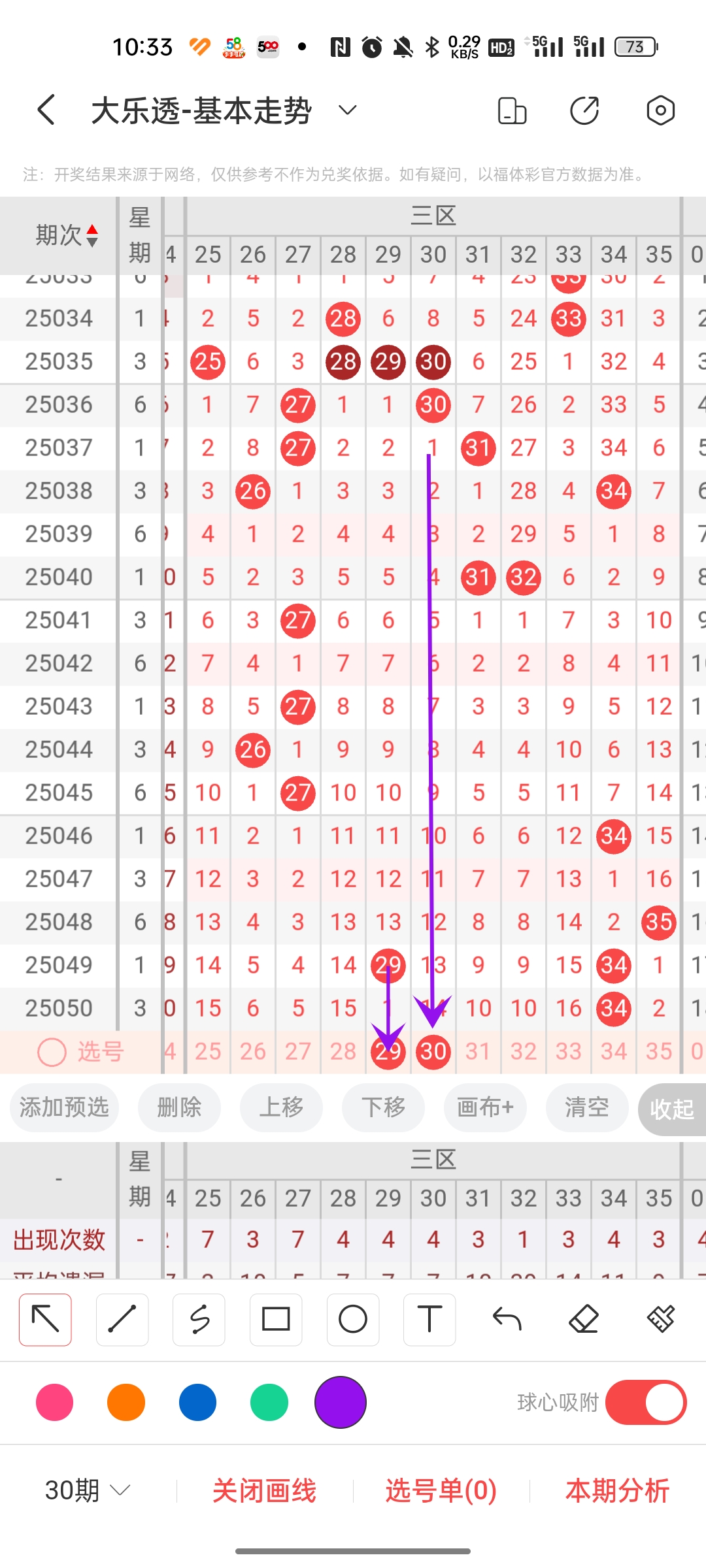706x1568 pixels.
Task: Tap the 清空 button
Action: [x=587, y=1107]
